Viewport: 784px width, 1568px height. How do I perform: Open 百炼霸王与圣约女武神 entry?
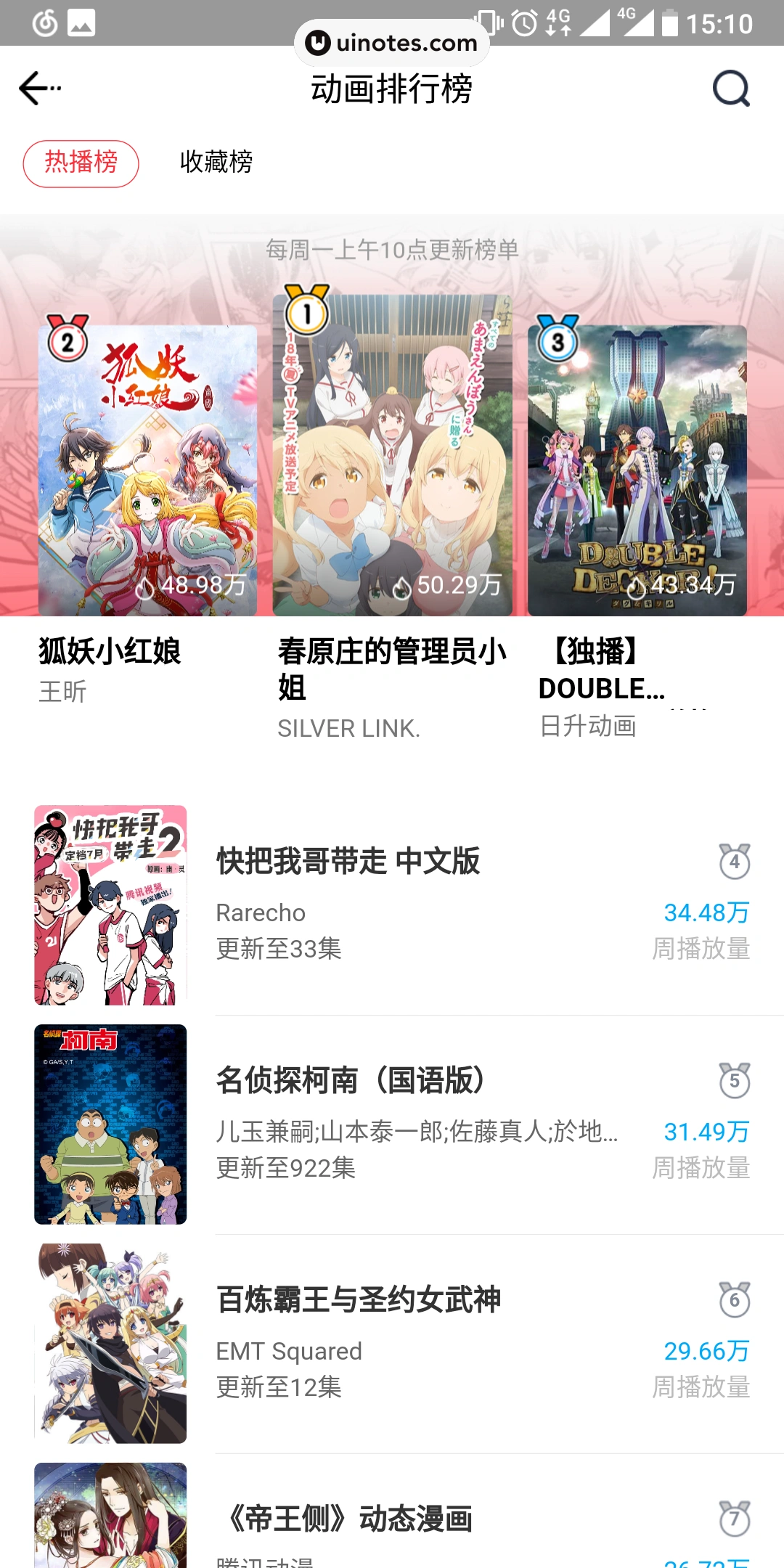point(392,1343)
